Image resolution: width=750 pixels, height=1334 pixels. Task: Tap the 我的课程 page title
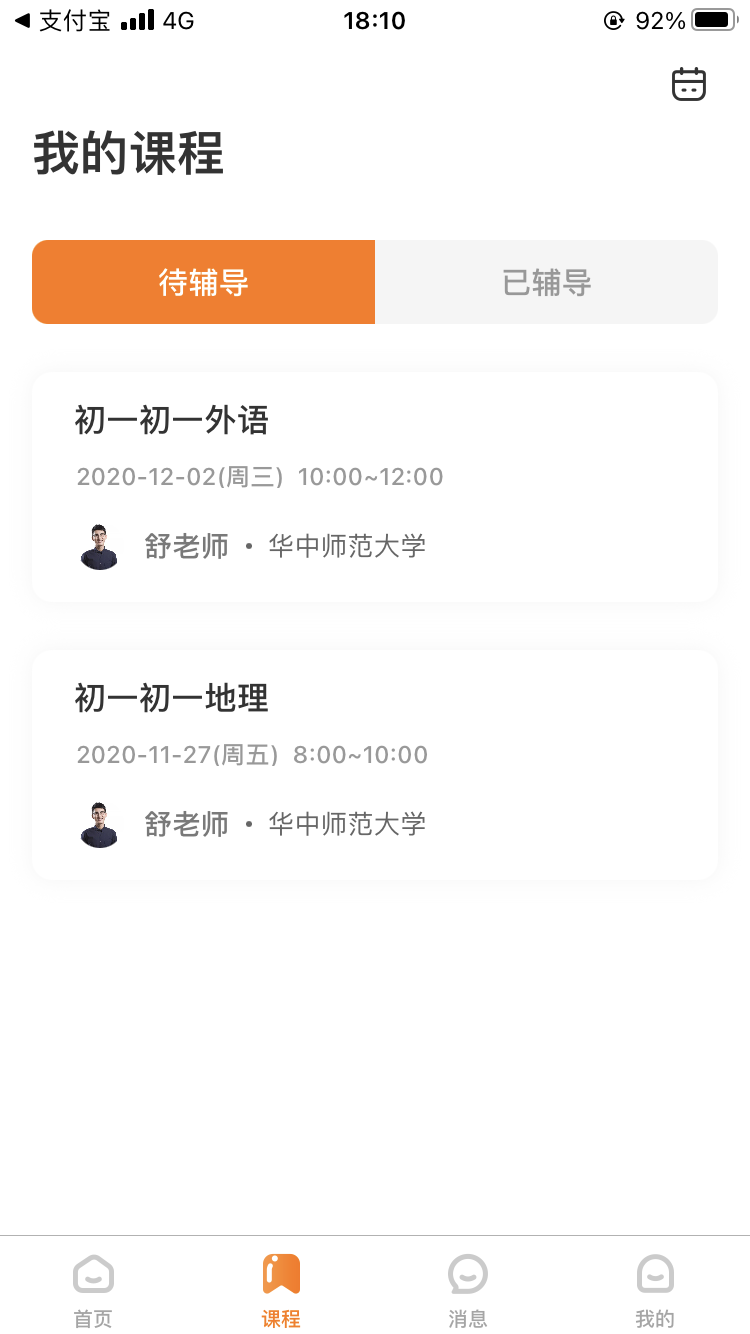(x=129, y=155)
